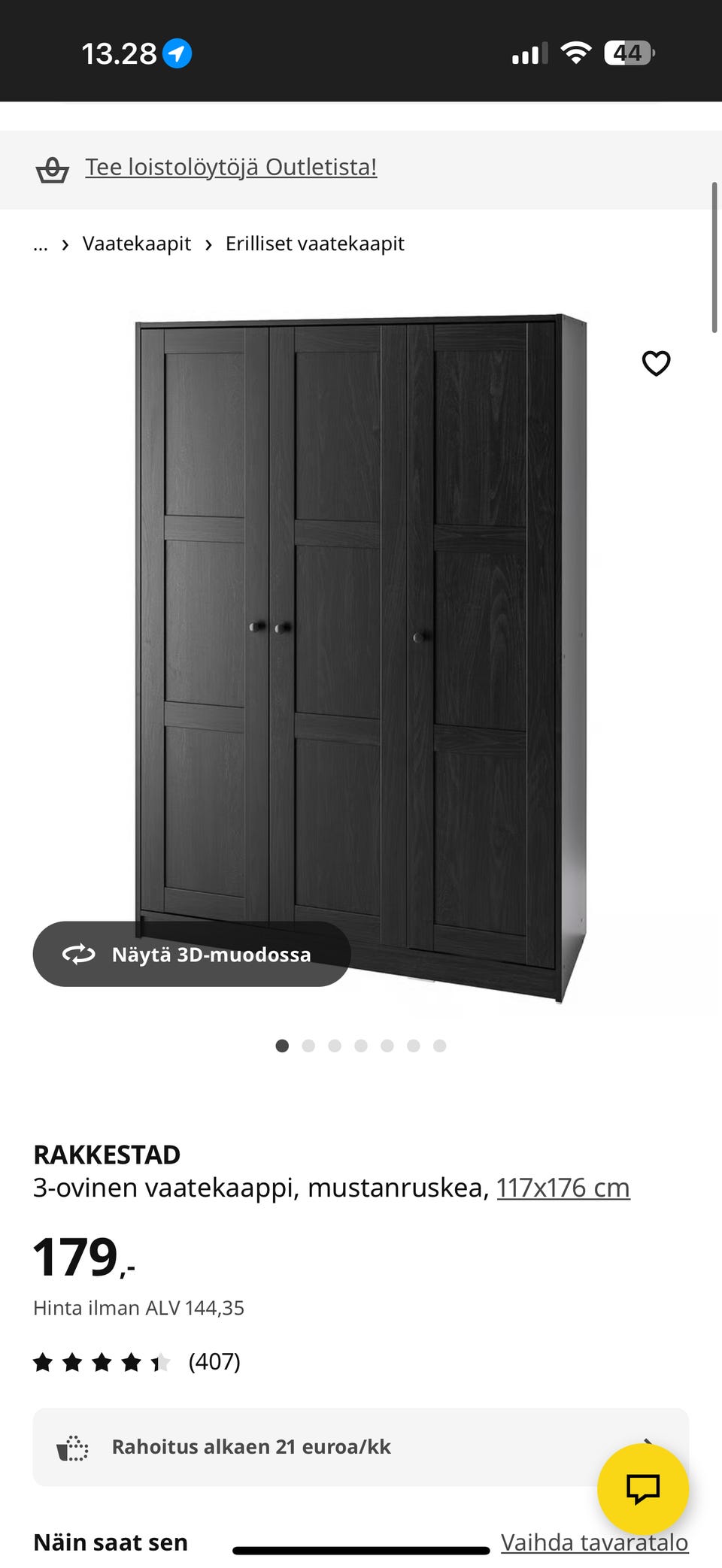The image size is (722, 1568).
Task: Open Erilliset vaatekaapit breadcrumb
Action: 314,244
